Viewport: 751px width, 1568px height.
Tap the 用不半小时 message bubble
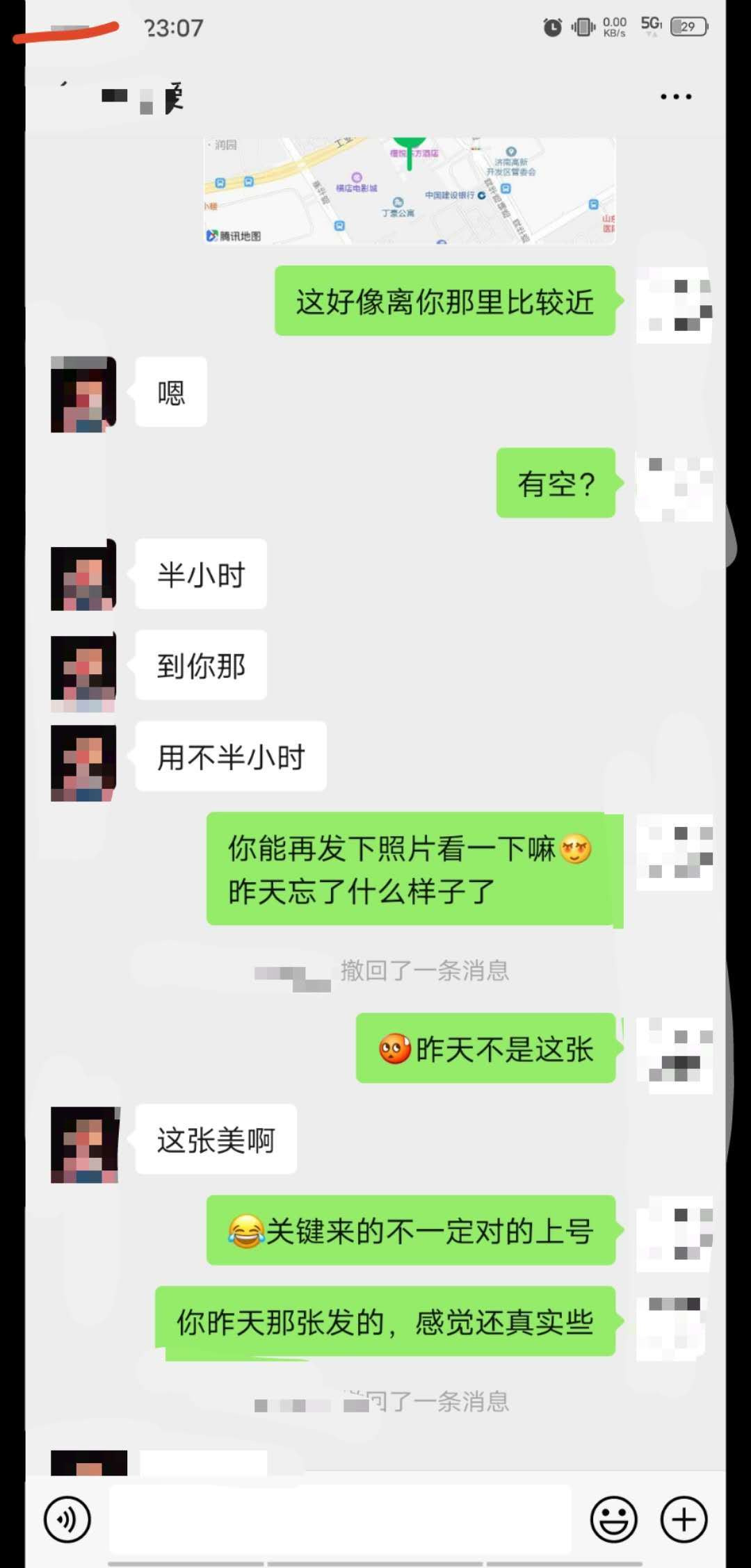[232, 757]
